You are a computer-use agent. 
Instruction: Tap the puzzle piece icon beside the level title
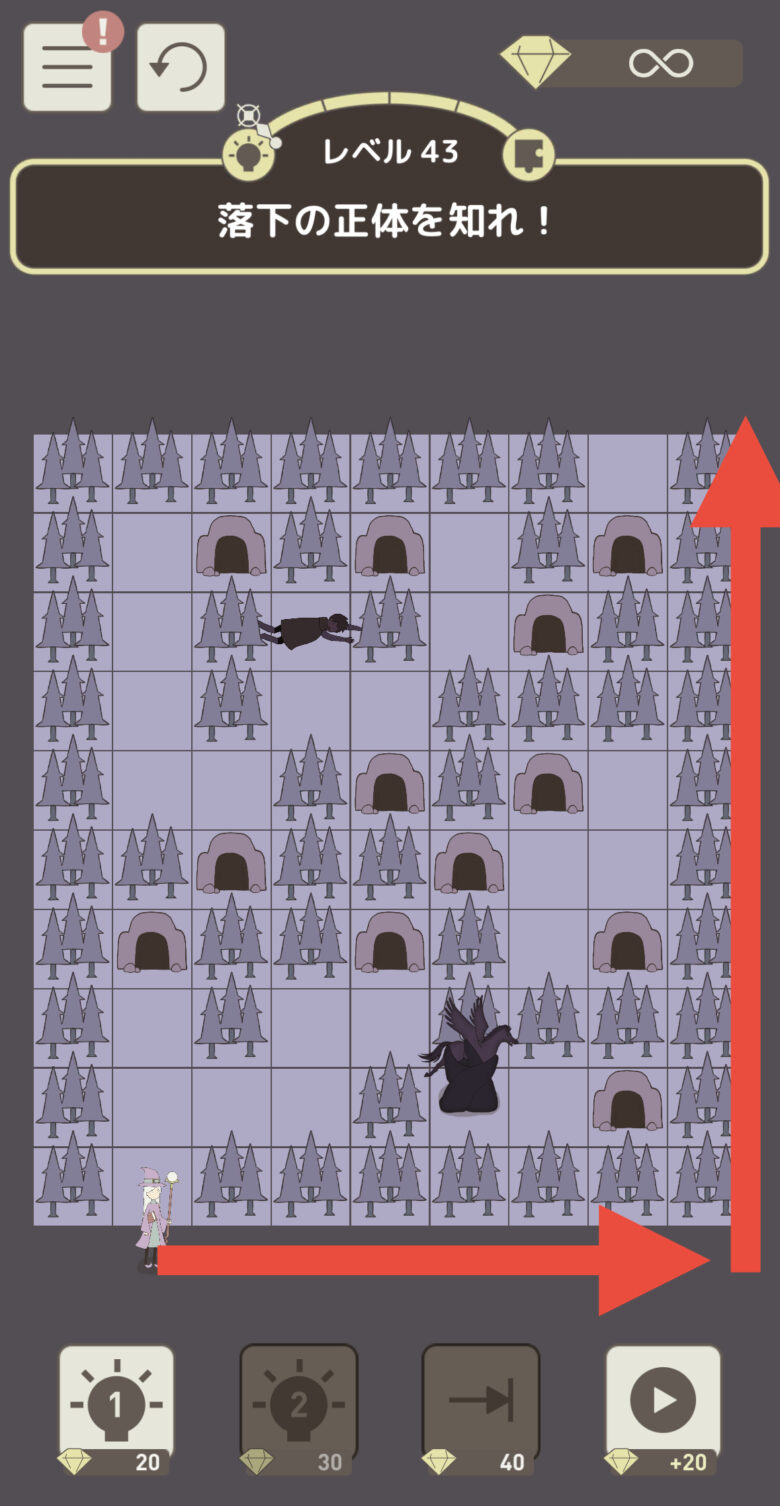(x=527, y=154)
